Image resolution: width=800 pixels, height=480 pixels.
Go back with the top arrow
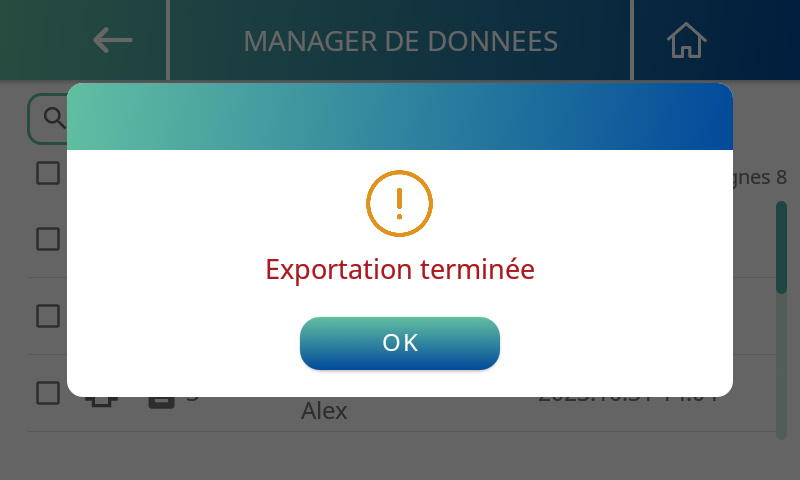click(113, 40)
